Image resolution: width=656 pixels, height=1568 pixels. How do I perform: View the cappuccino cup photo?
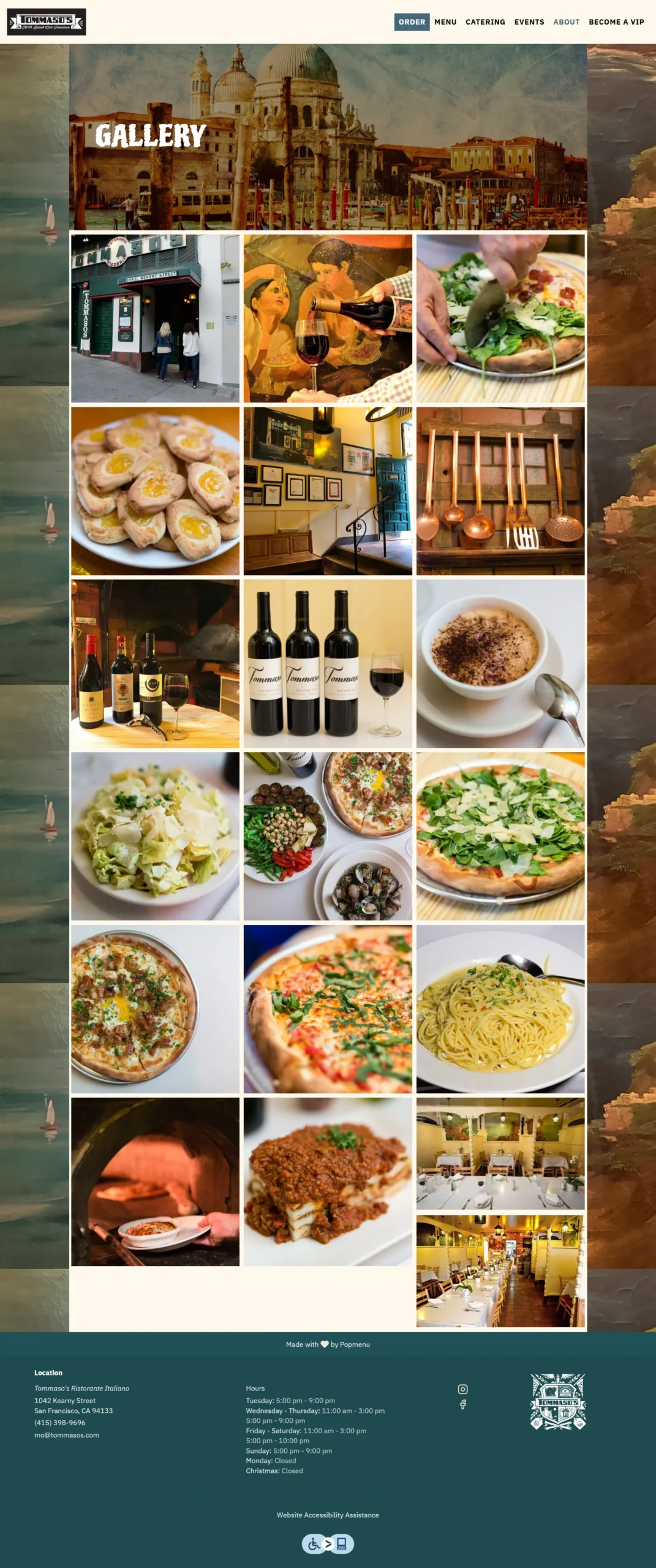tap(500, 663)
